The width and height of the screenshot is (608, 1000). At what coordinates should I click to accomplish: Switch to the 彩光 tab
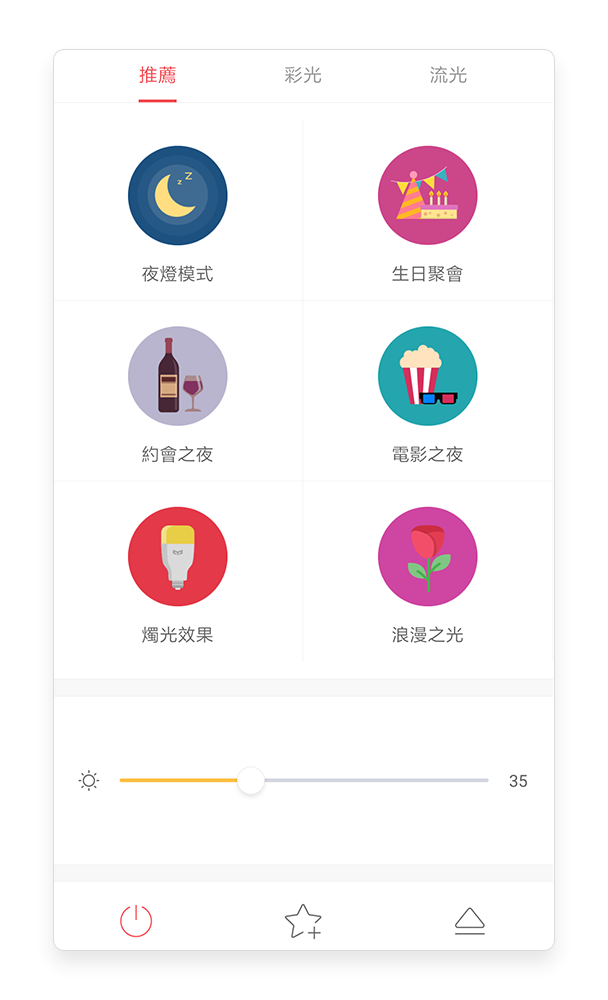coord(302,75)
